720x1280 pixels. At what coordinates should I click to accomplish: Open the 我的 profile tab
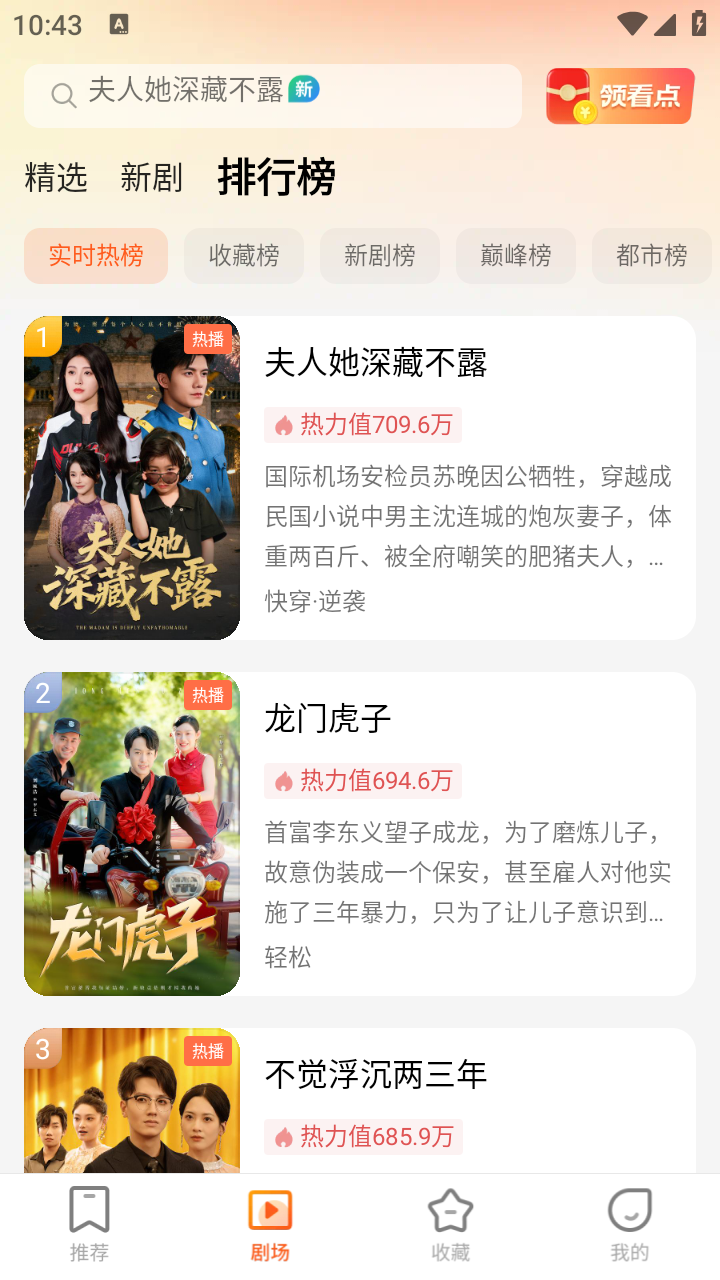630,1224
